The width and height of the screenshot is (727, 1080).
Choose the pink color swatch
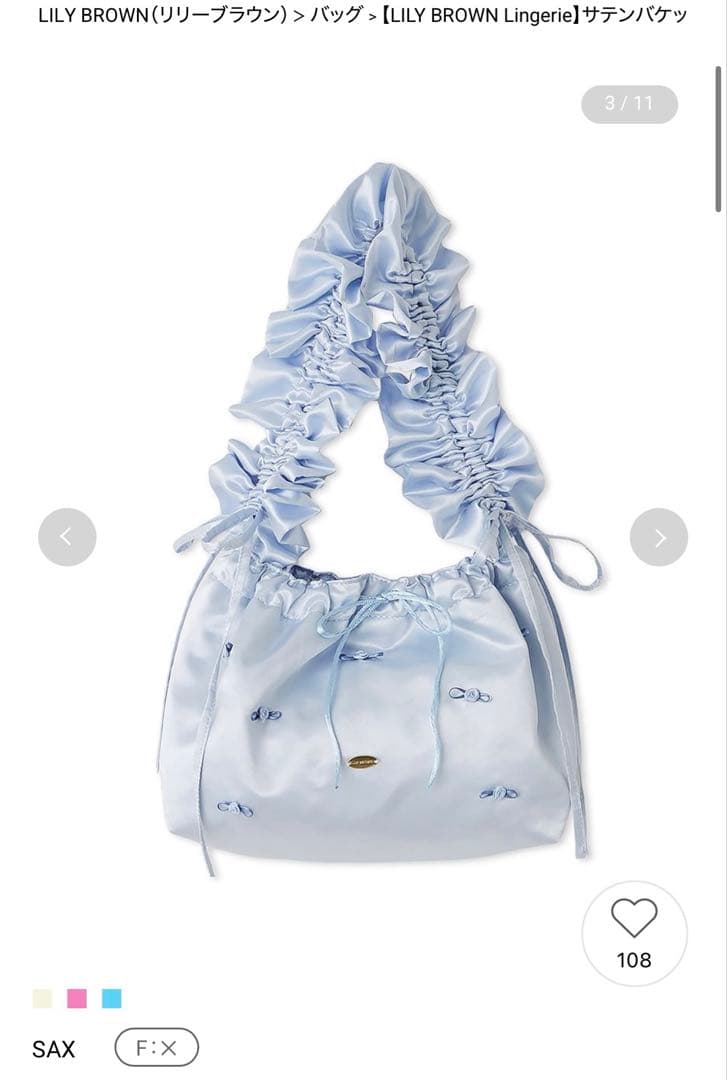point(77,998)
